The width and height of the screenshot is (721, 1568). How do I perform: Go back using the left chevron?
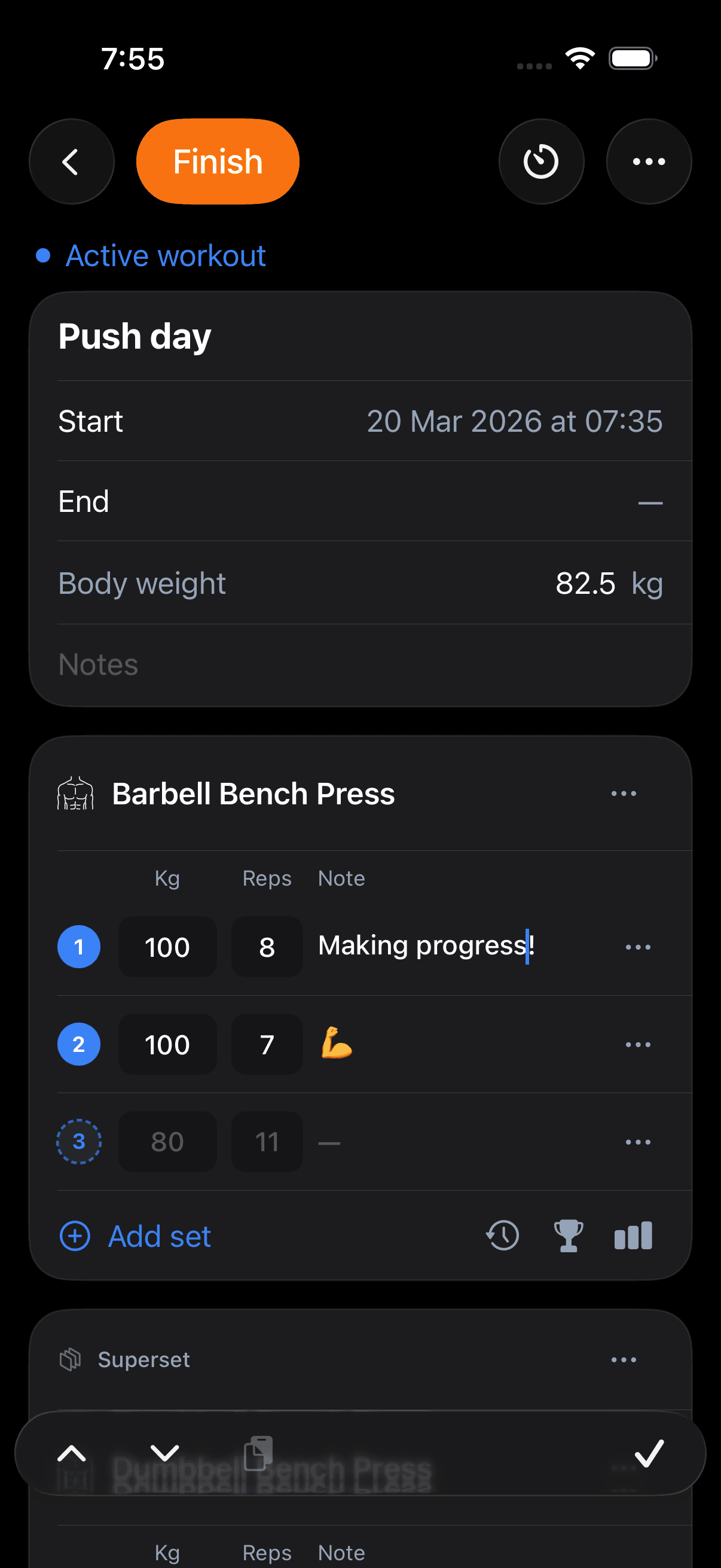pos(71,161)
